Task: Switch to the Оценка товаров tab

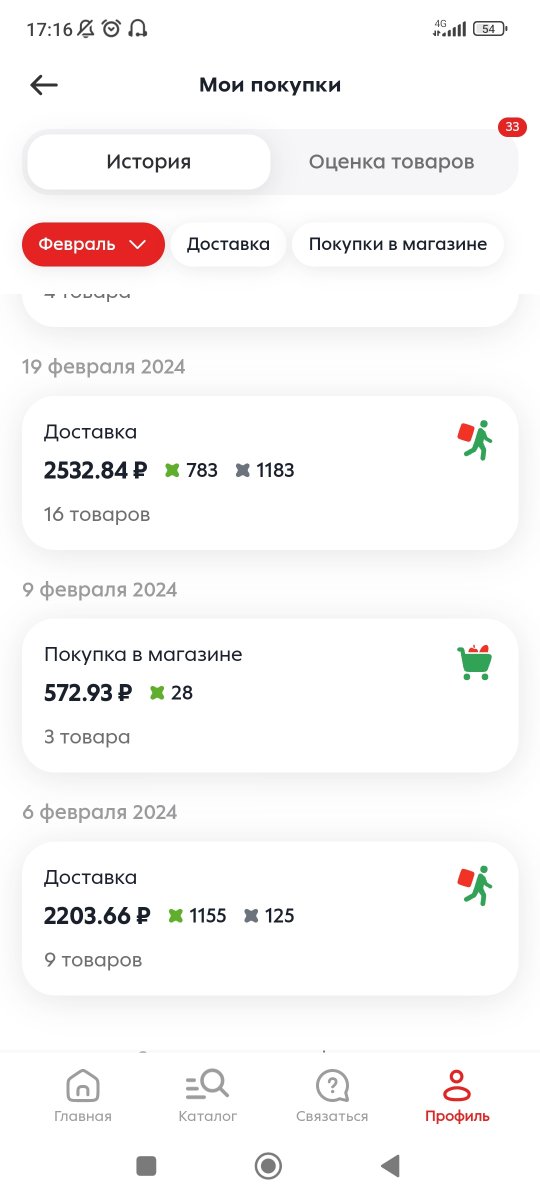Action: point(391,162)
